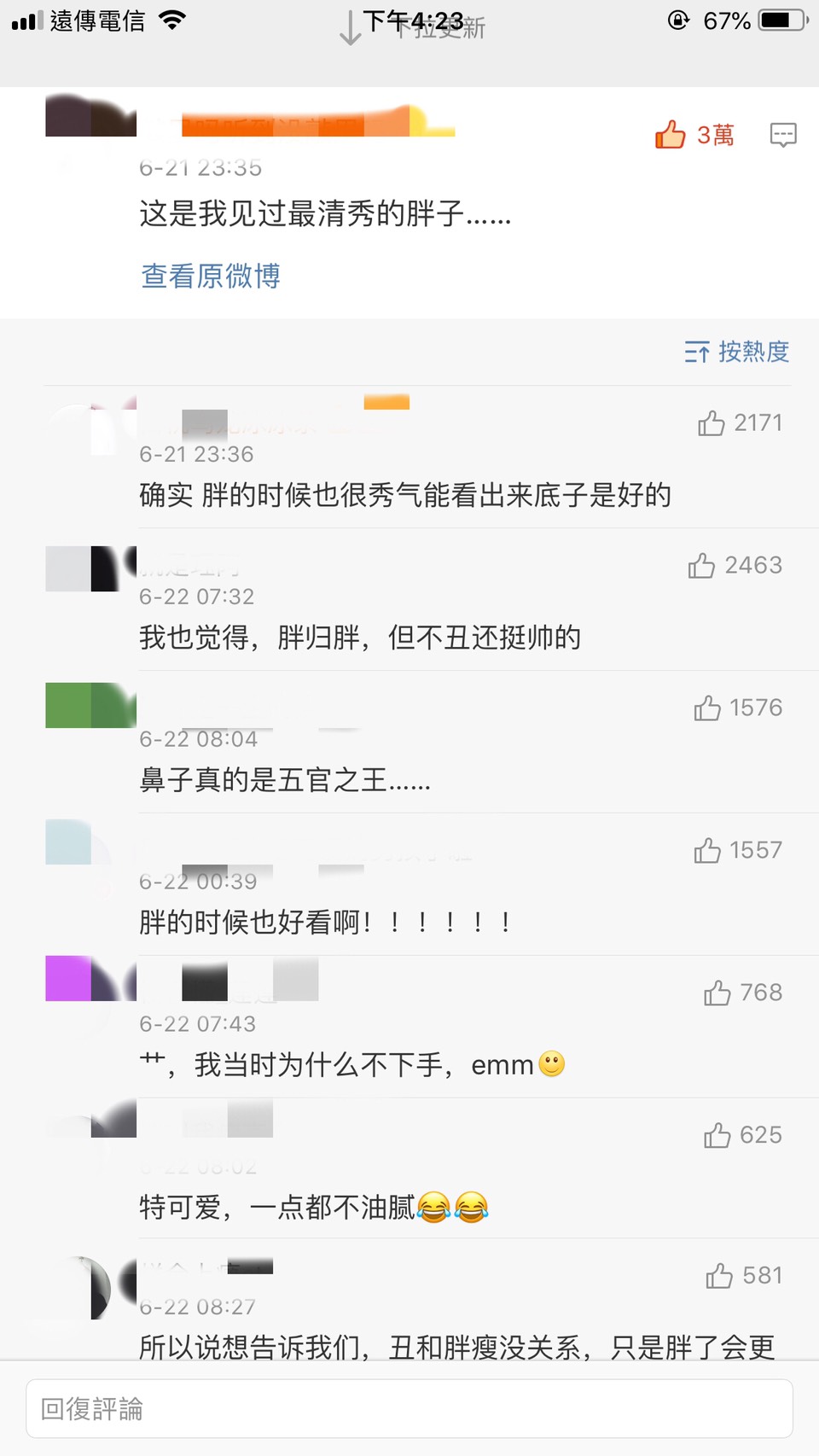
Task: Tap the 回復評論 reply input field
Action: tap(409, 1408)
